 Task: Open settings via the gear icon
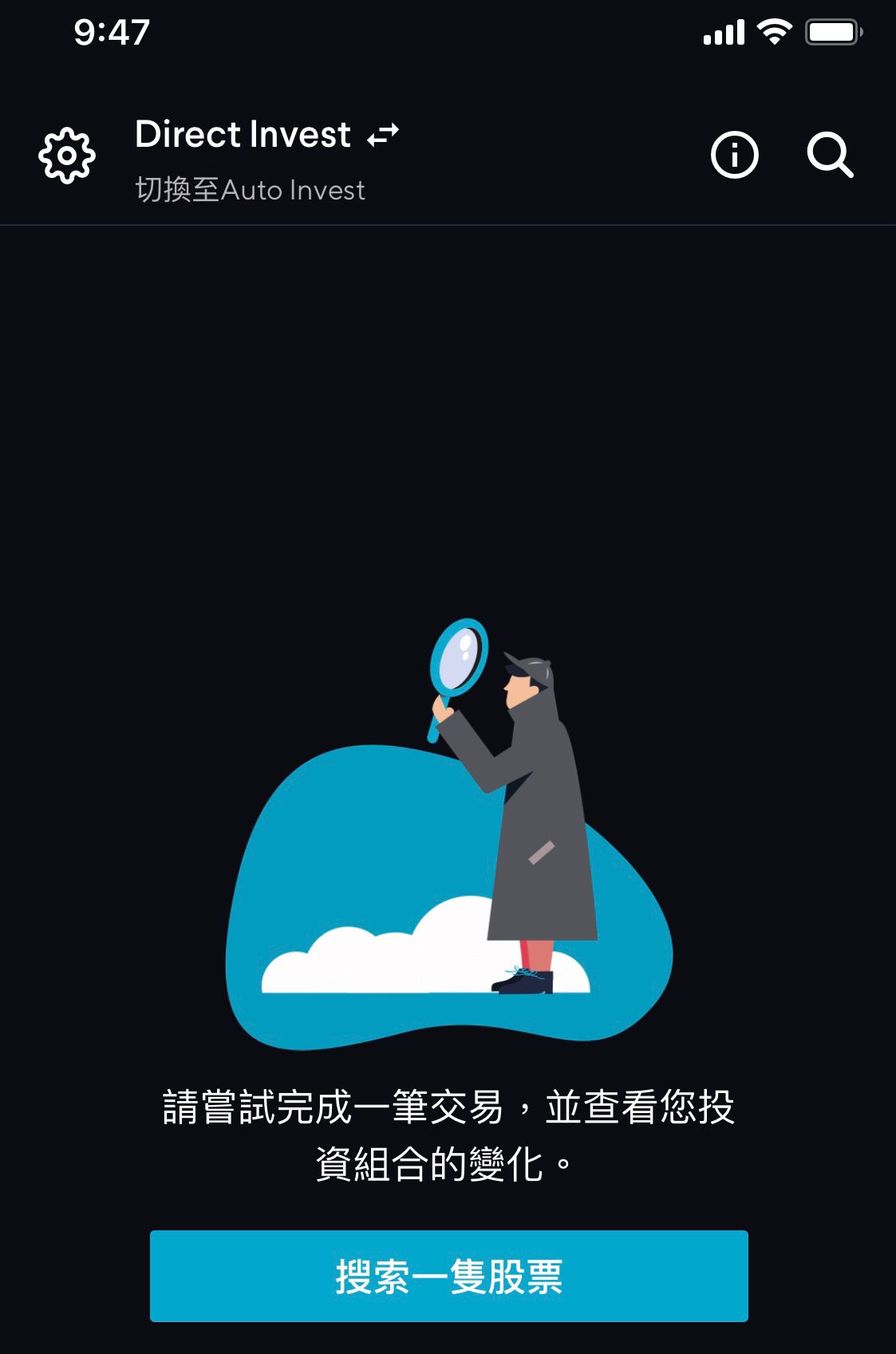67,156
